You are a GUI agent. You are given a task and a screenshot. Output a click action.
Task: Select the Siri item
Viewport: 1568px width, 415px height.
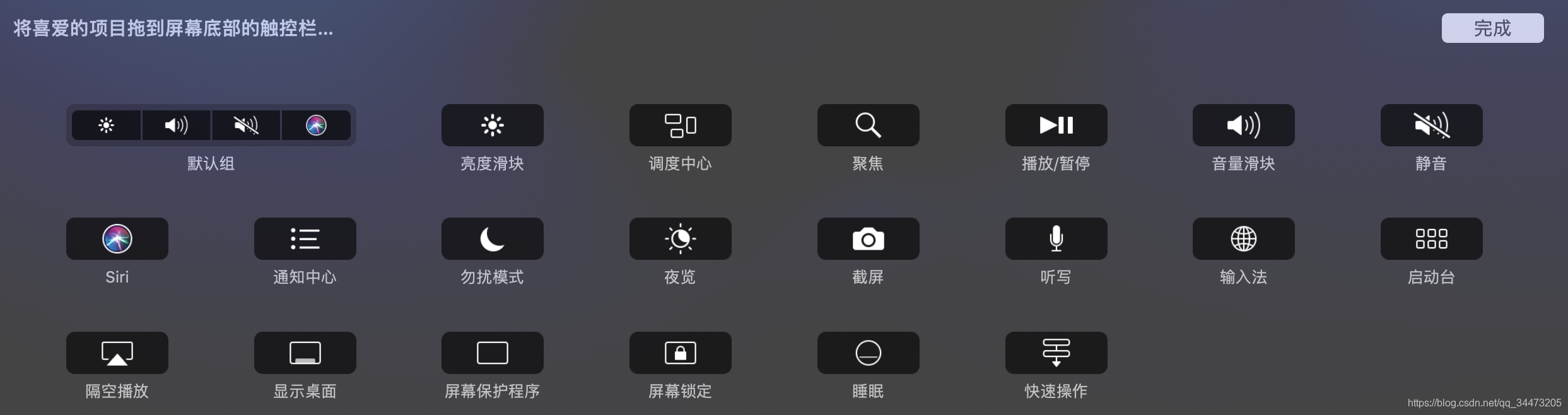[x=117, y=238]
